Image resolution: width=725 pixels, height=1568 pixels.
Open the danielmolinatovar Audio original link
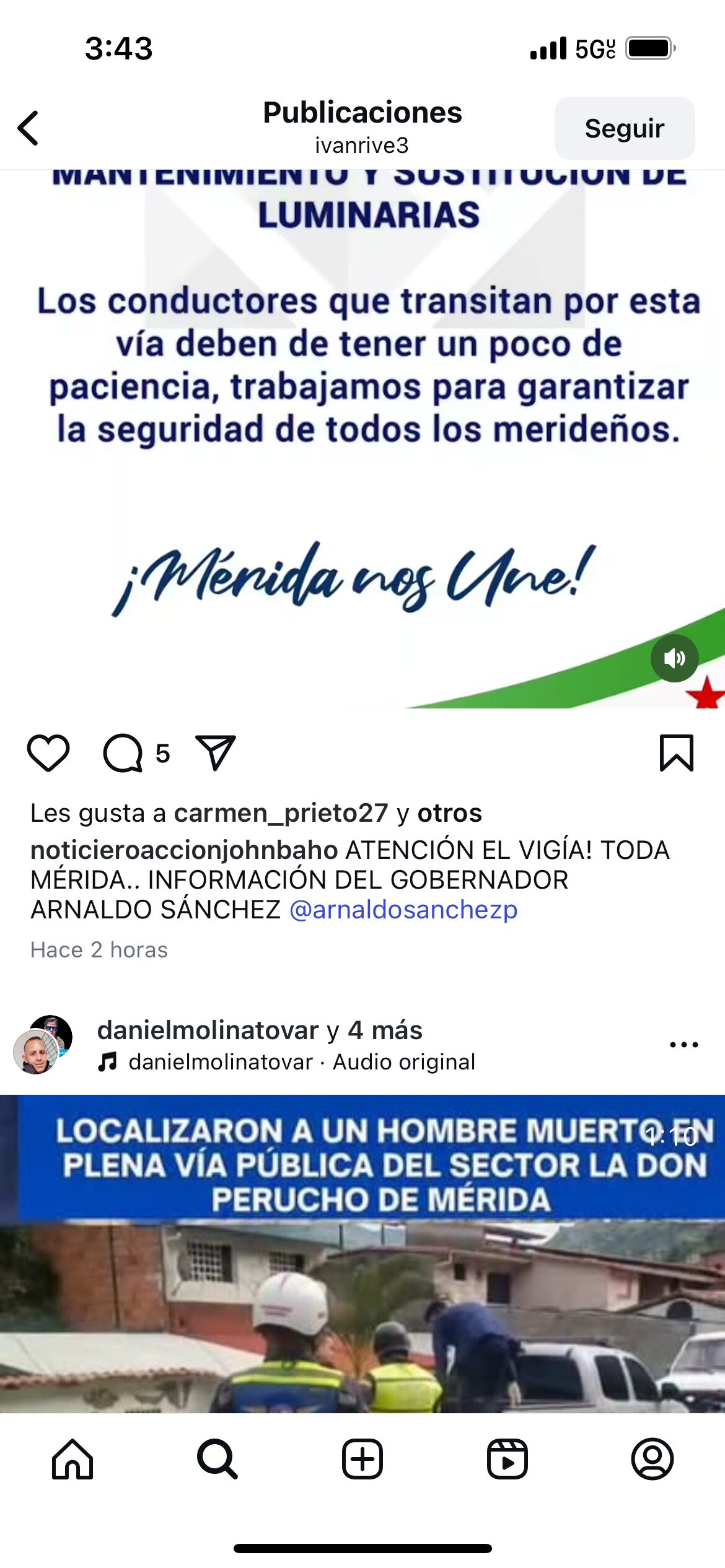302,1062
